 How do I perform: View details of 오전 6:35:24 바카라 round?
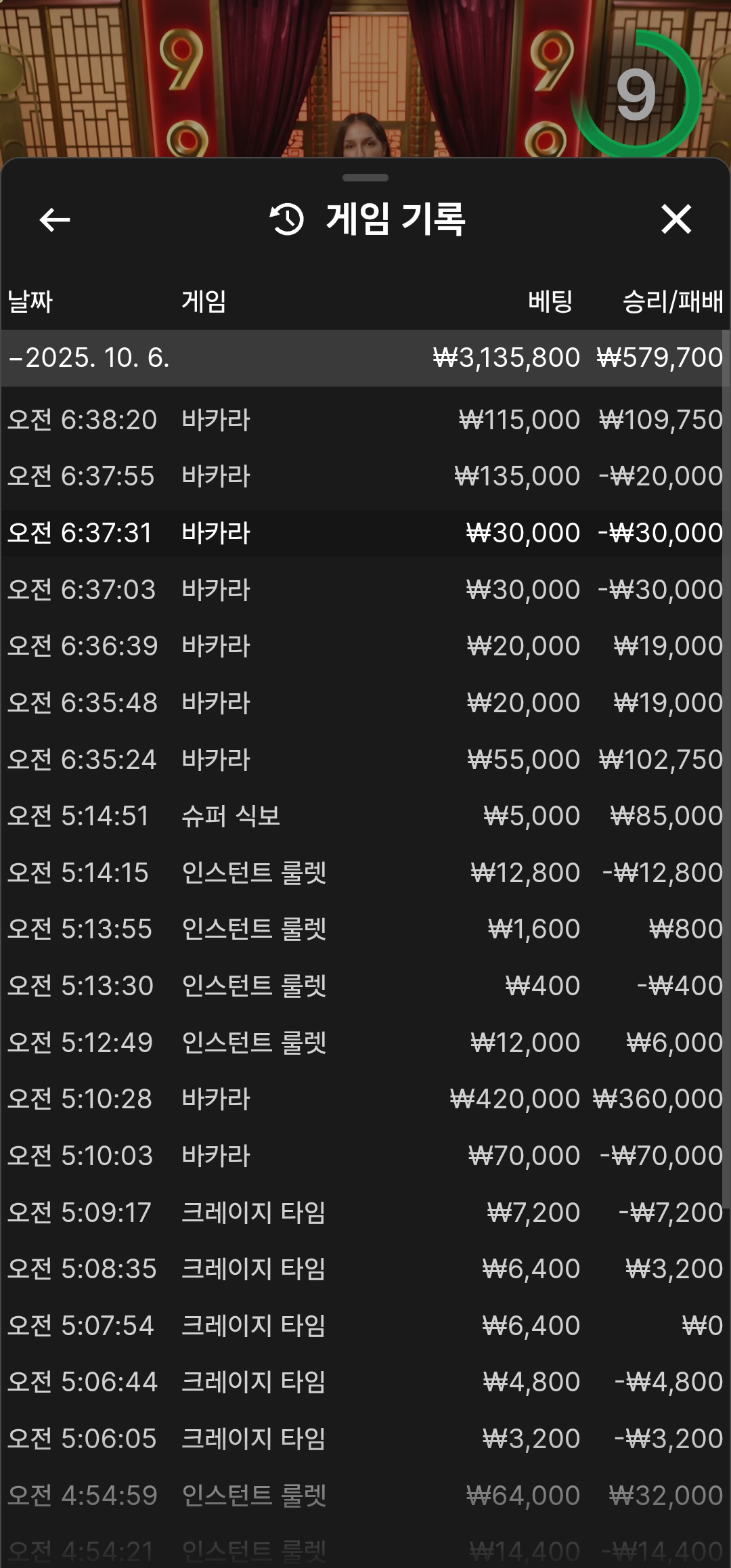click(x=365, y=759)
